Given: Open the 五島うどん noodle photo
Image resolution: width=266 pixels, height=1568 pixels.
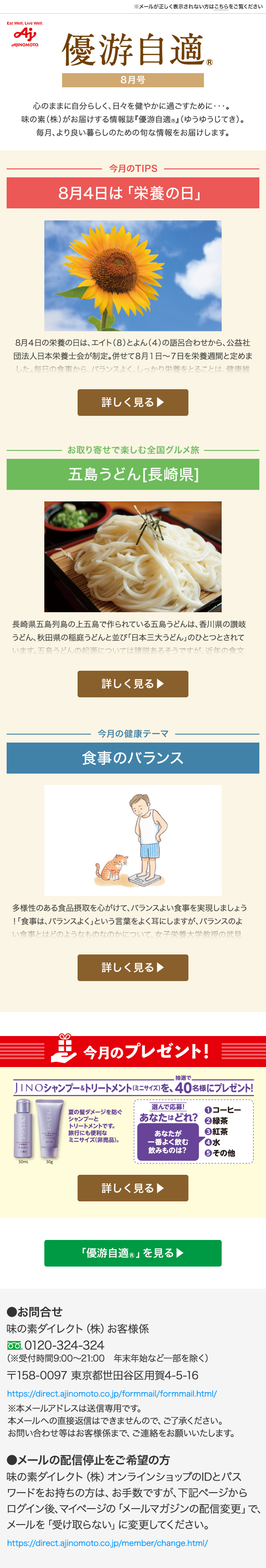Looking at the screenshot, I should click(133, 556).
